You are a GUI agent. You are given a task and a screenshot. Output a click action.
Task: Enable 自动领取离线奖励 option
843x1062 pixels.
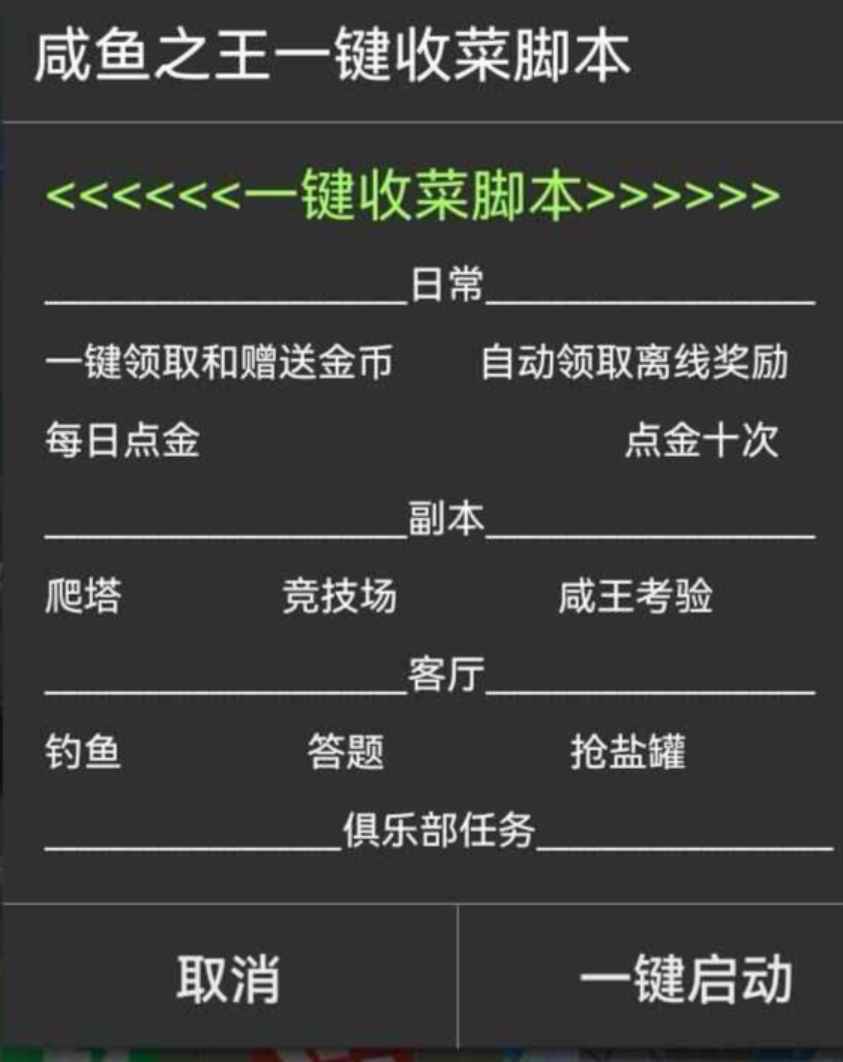pyautogui.click(x=637, y=363)
